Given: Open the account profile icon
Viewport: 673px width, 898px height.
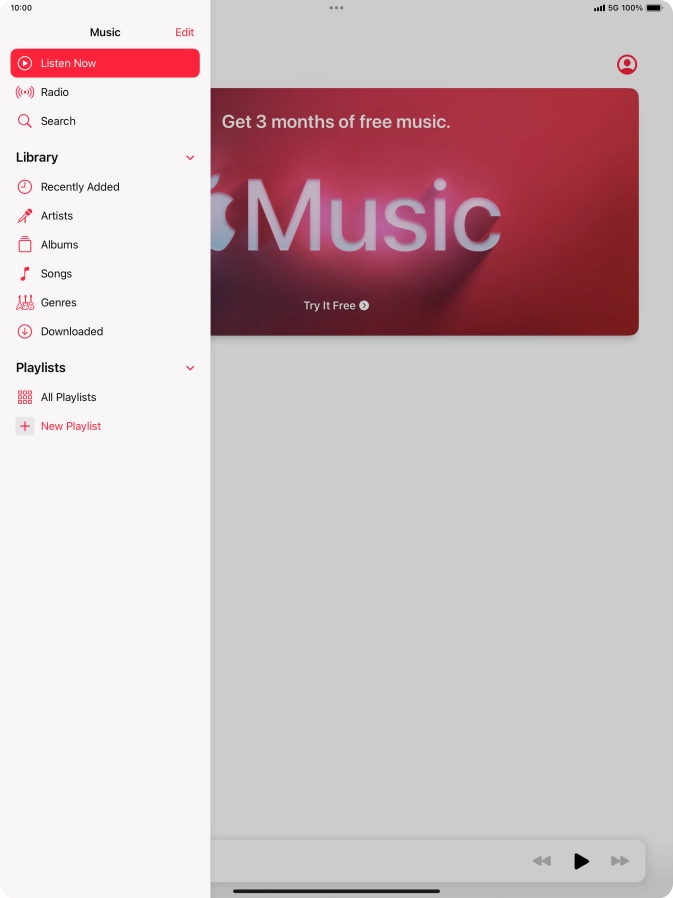Looking at the screenshot, I should point(627,65).
